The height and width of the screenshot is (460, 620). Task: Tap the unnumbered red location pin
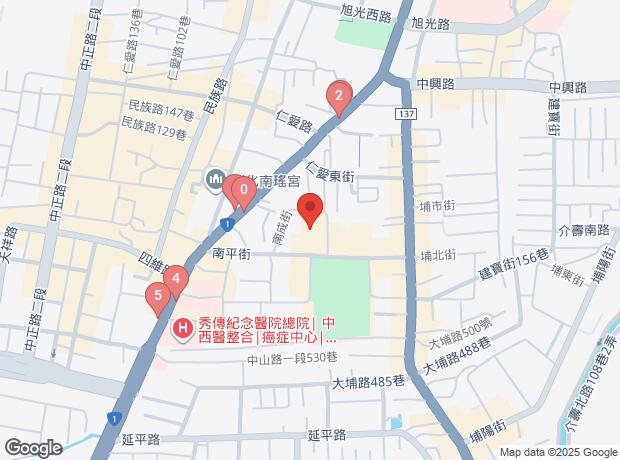point(310,211)
